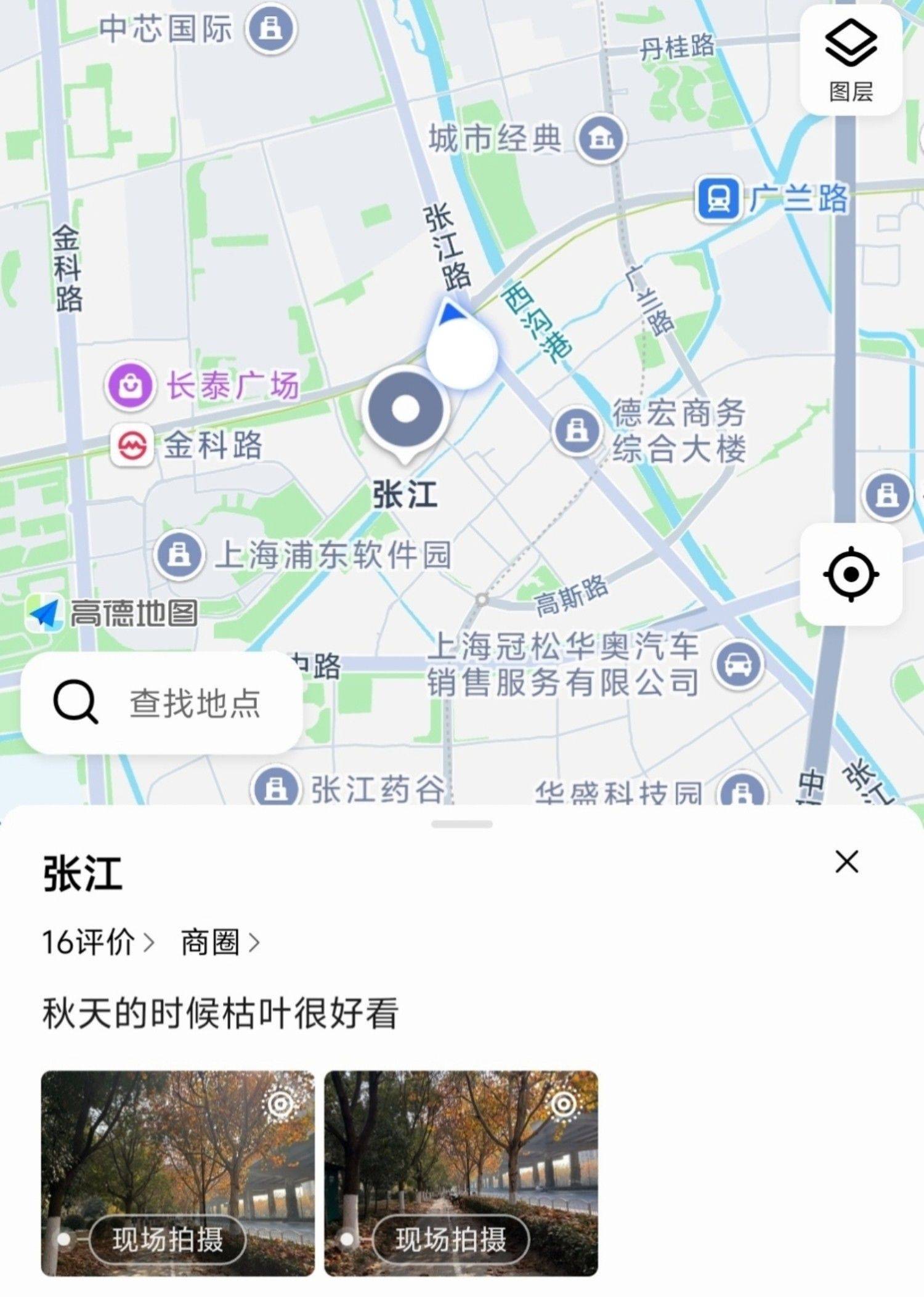Select the 长泰广场 shopping marker
The image size is (924, 1297).
(x=129, y=386)
